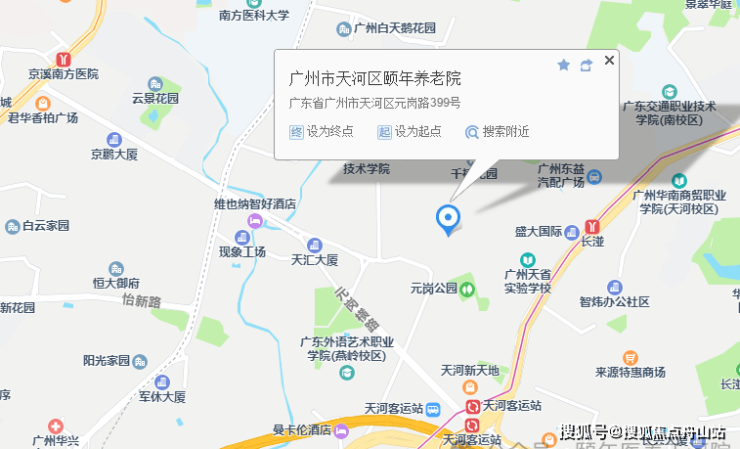Share the nursing home location
Image resolution: width=740 pixels, height=449 pixels.
pos(586,65)
